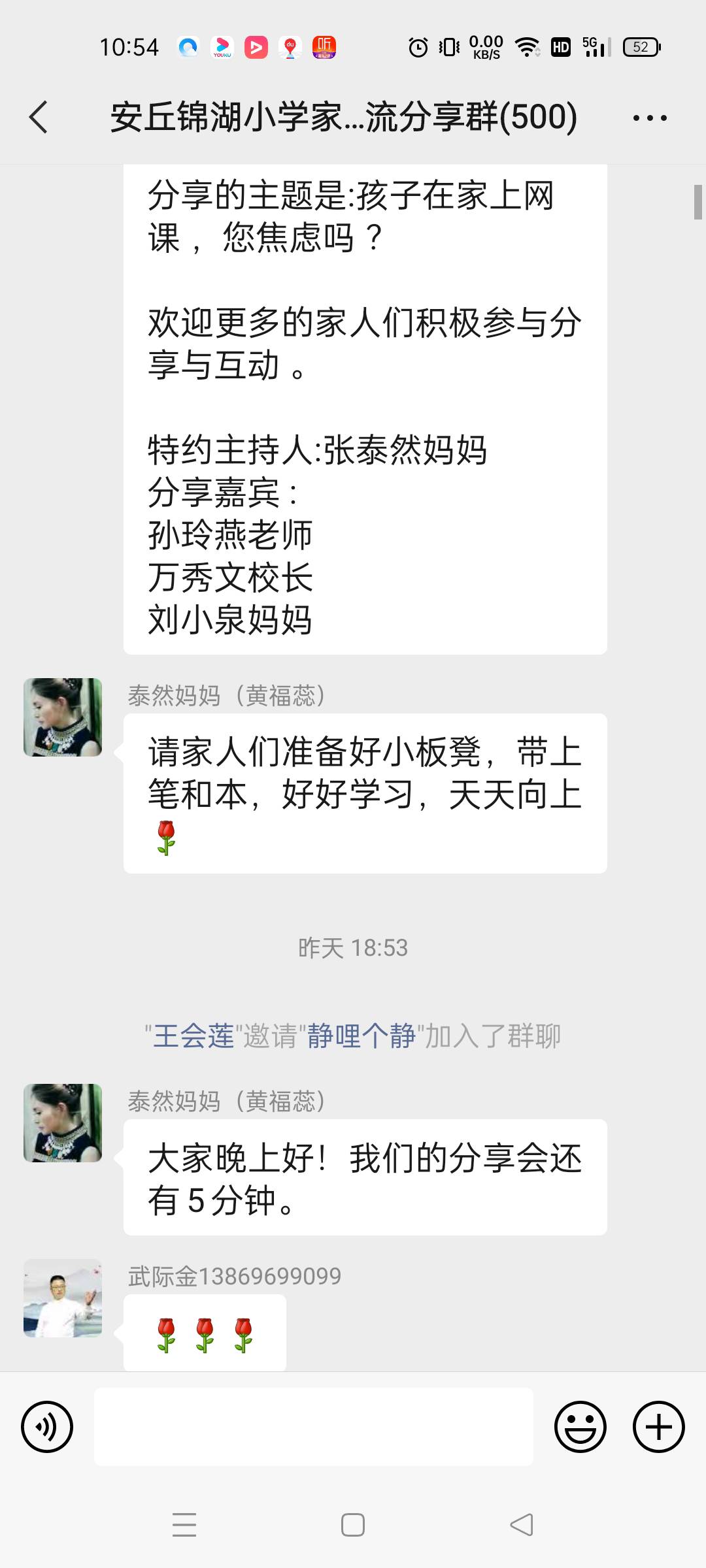Open the emoji panel with the smiley icon
Image resolution: width=706 pixels, height=1568 pixels.
tap(580, 1428)
